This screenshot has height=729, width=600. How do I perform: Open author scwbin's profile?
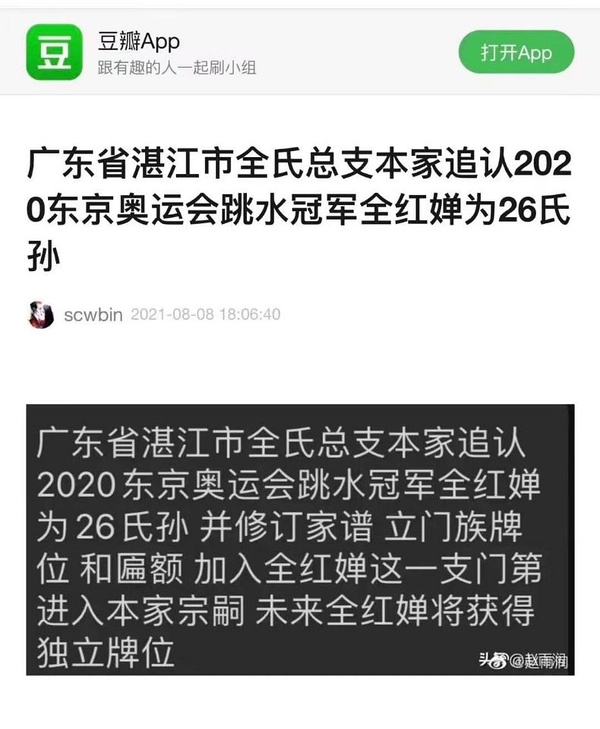click(x=92, y=315)
